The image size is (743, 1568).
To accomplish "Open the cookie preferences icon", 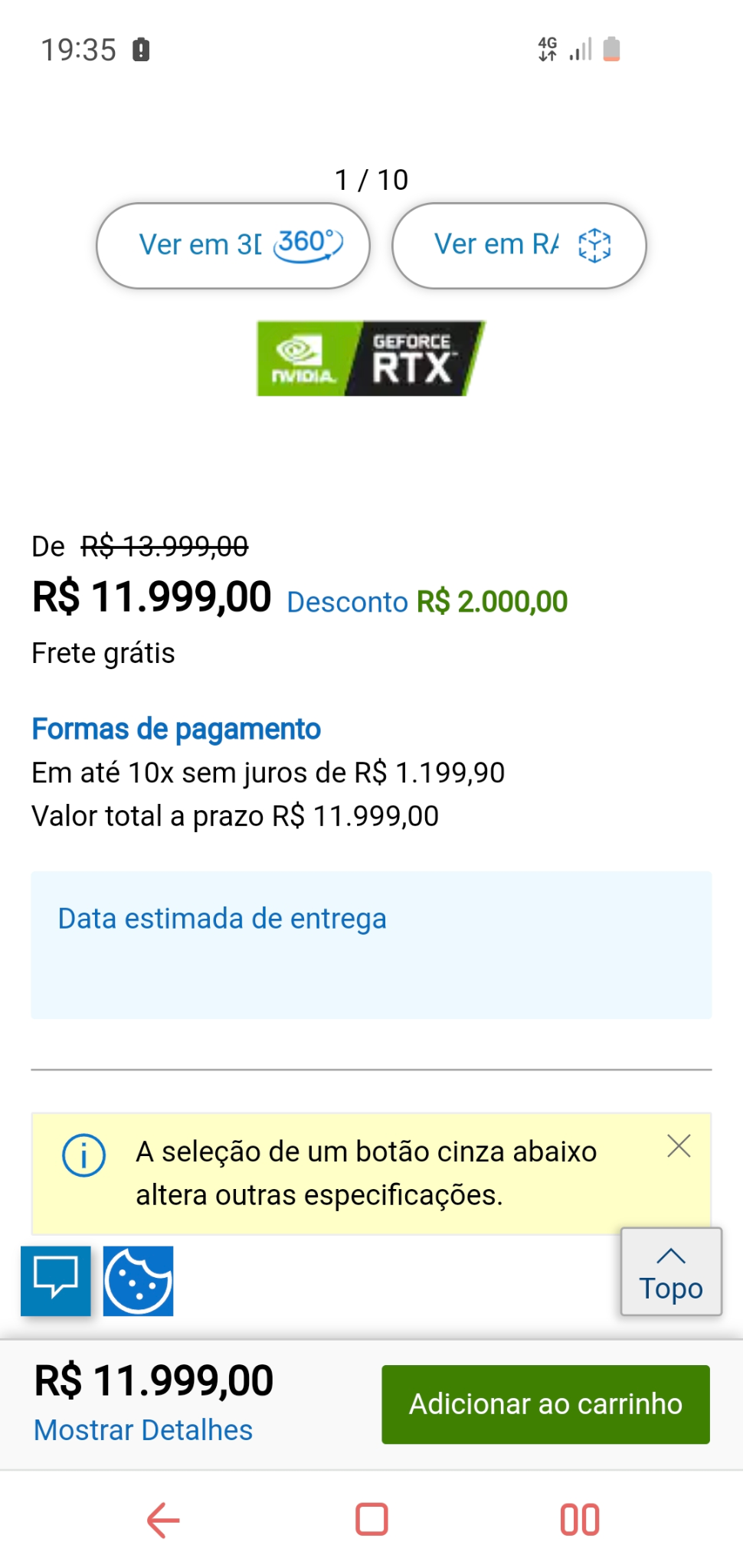I will pyautogui.click(x=138, y=1281).
